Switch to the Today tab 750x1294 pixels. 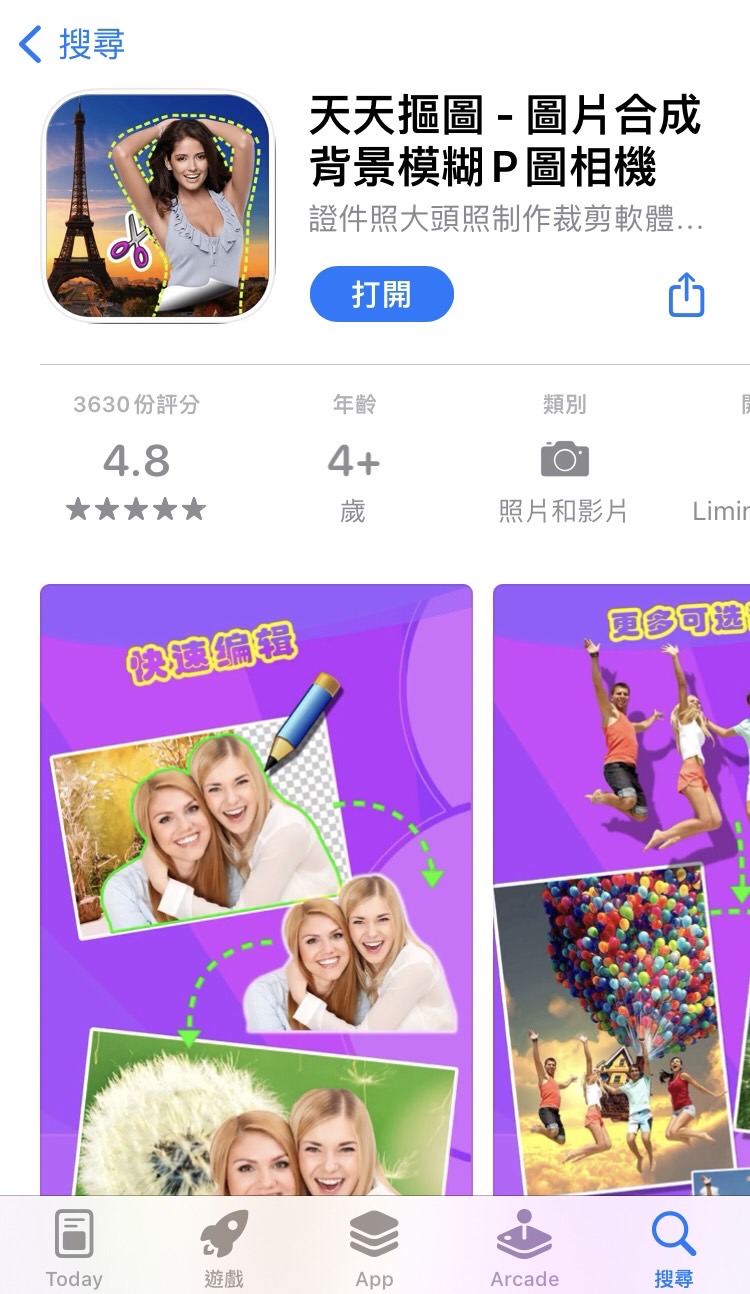click(x=74, y=1248)
